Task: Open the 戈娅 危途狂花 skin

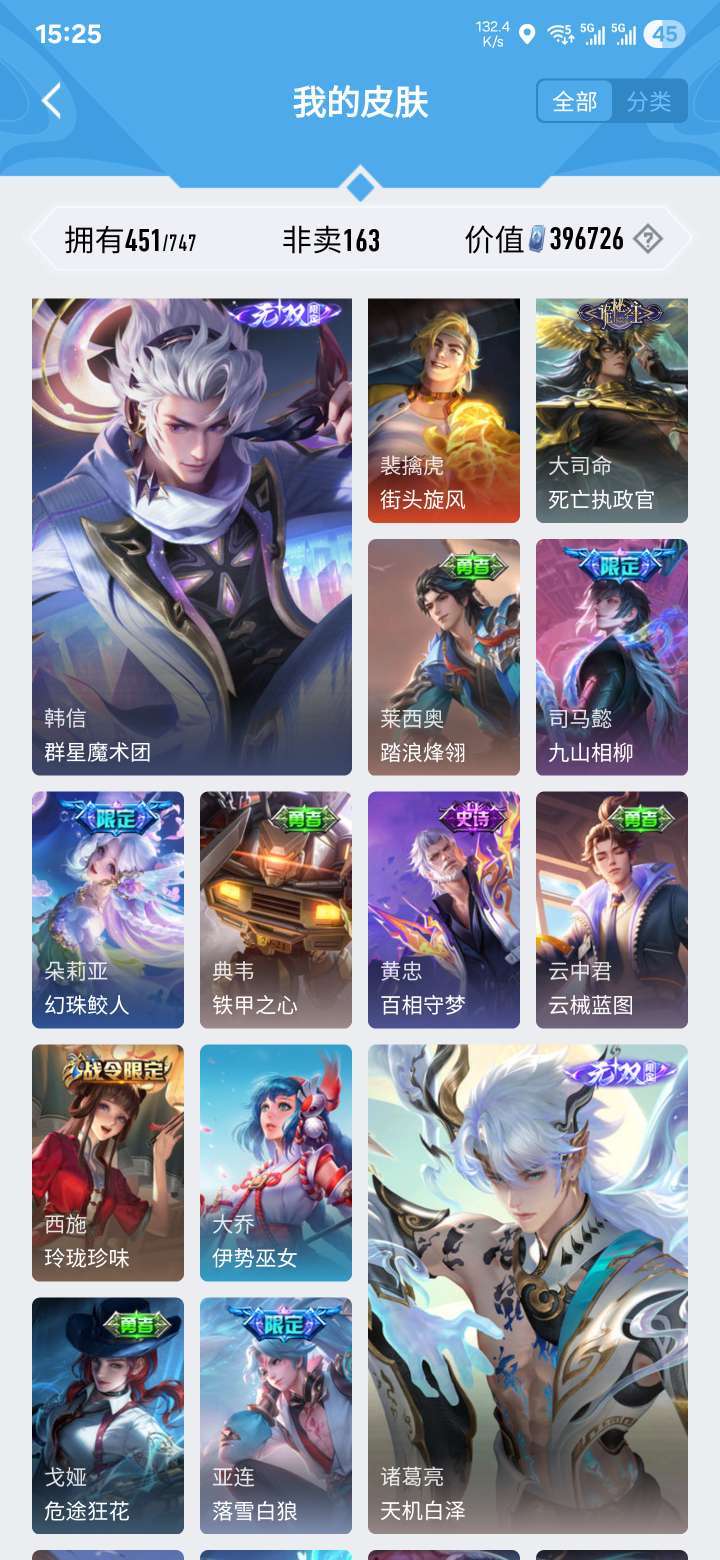Action: pyautogui.click(x=108, y=1411)
